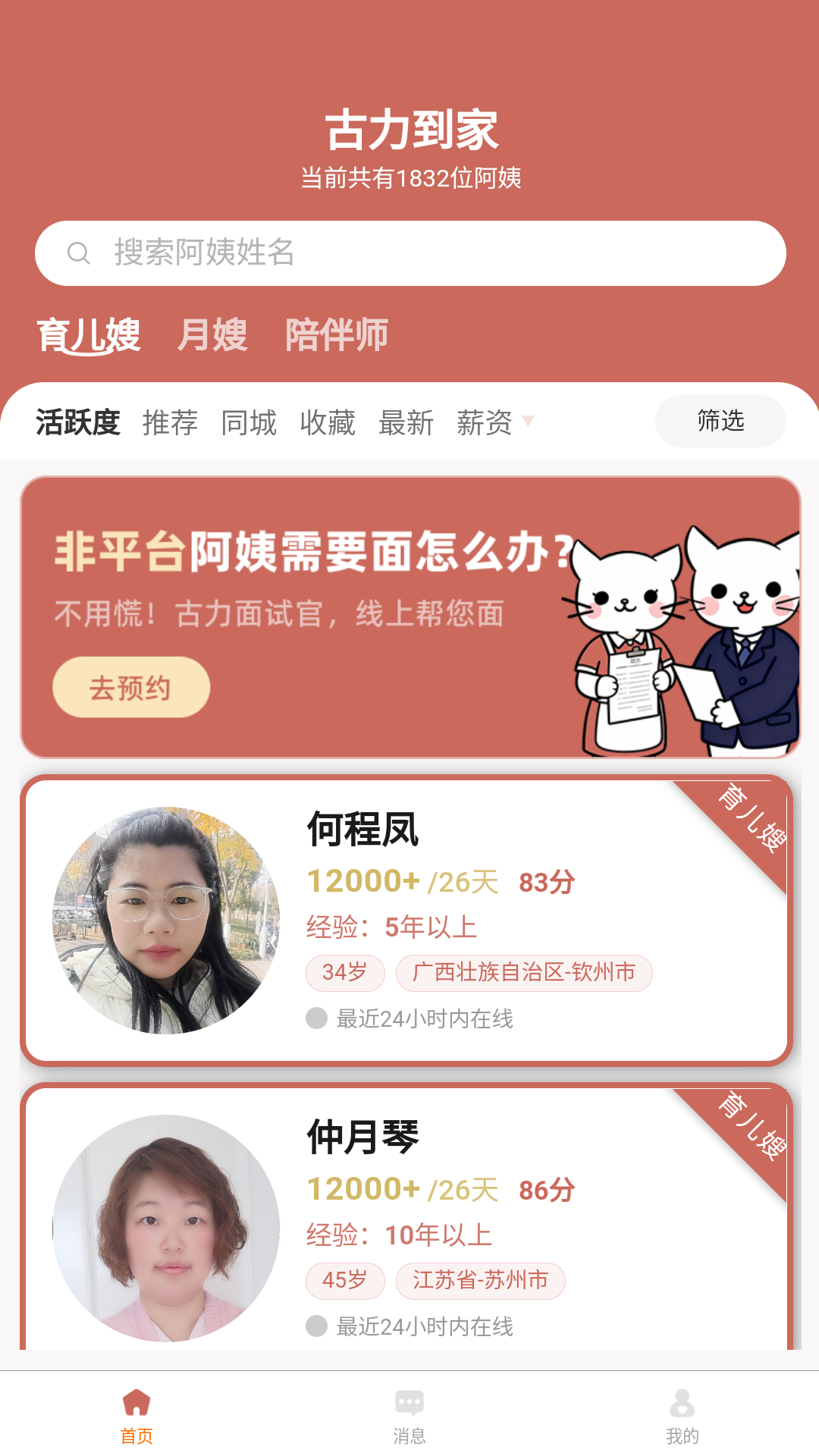Tap 去预约 to book an interview
This screenshot has height=1456, width=819.
pos(130,687)
